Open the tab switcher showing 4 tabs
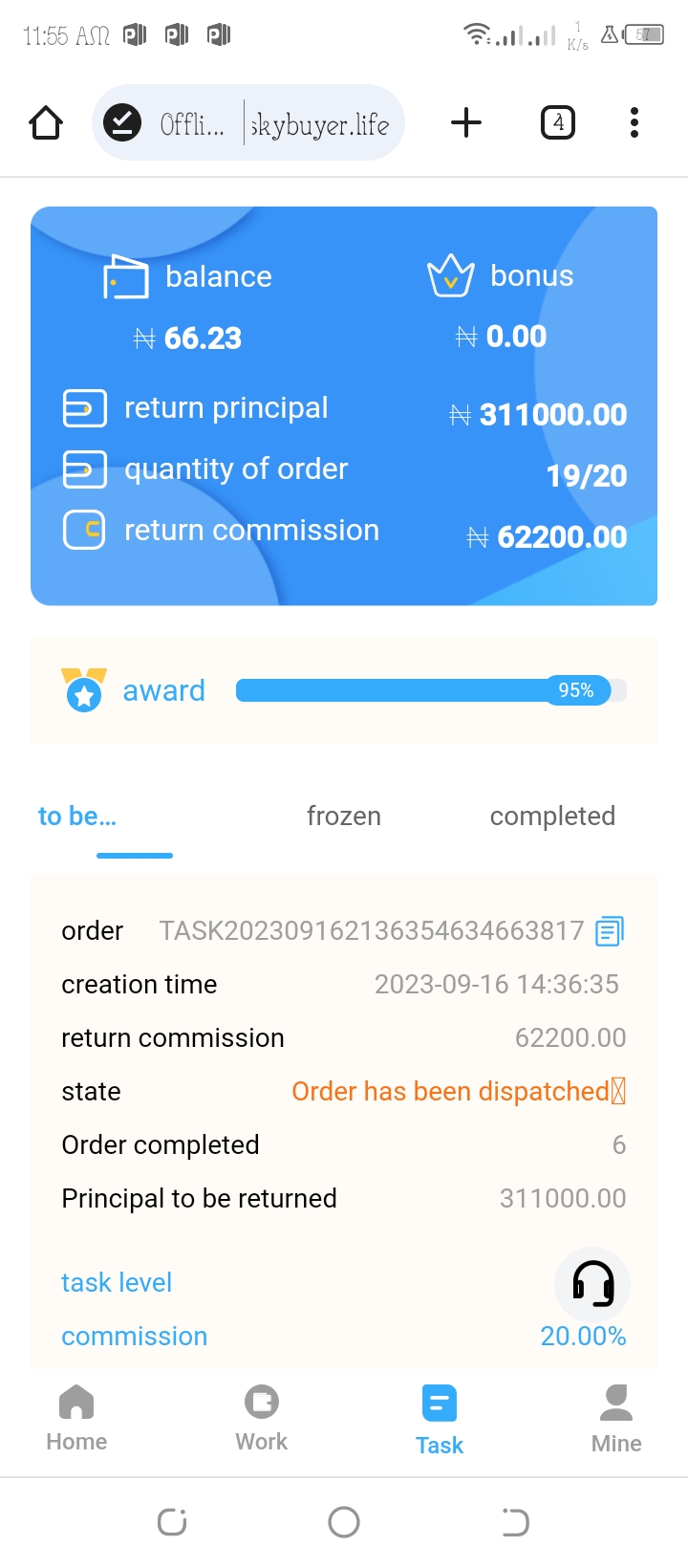The image size is (688, 1568). (x=558, y=123)
